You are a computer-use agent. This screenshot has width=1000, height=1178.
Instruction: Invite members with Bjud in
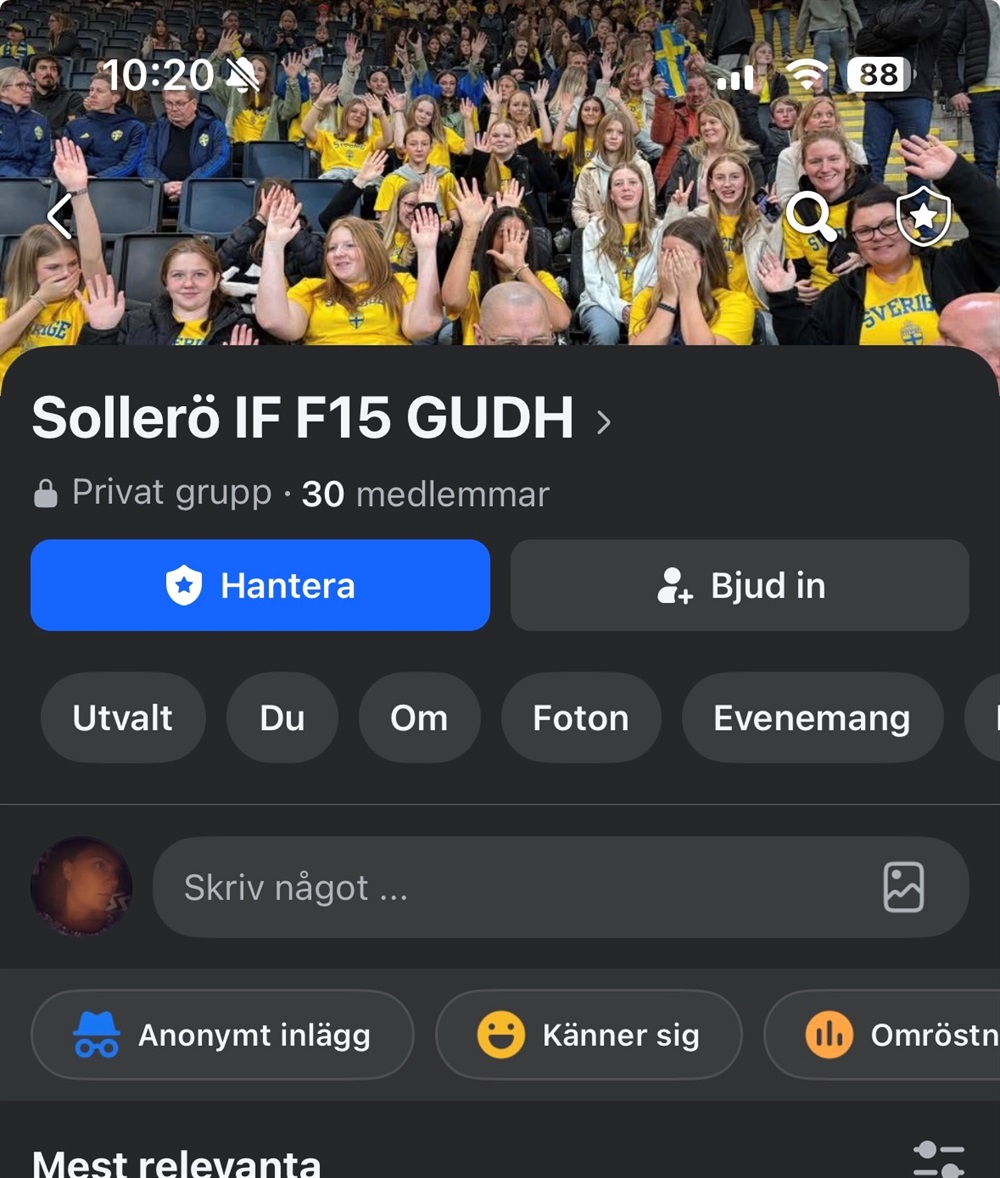pos(740,585)
